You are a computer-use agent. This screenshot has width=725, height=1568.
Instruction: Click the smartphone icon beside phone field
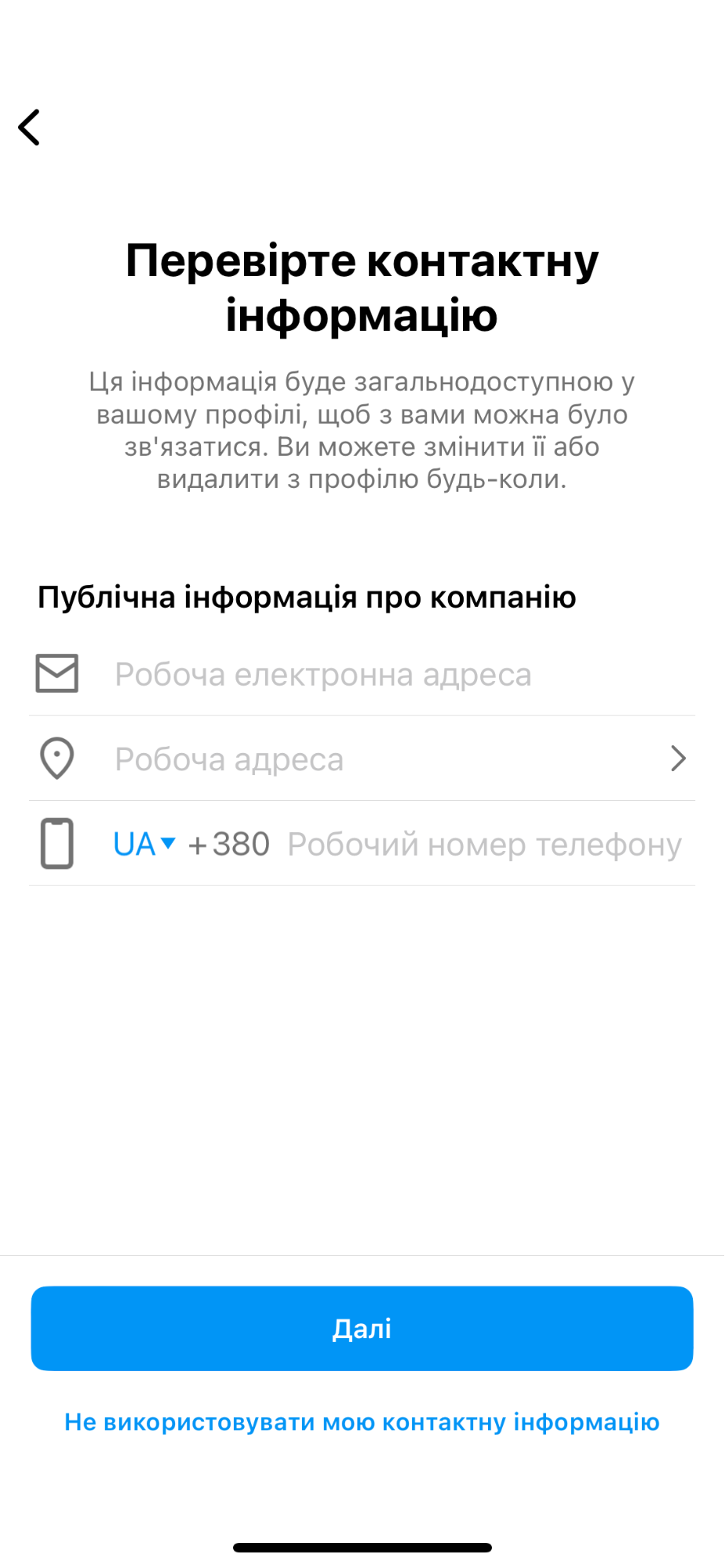pos(56,844)
